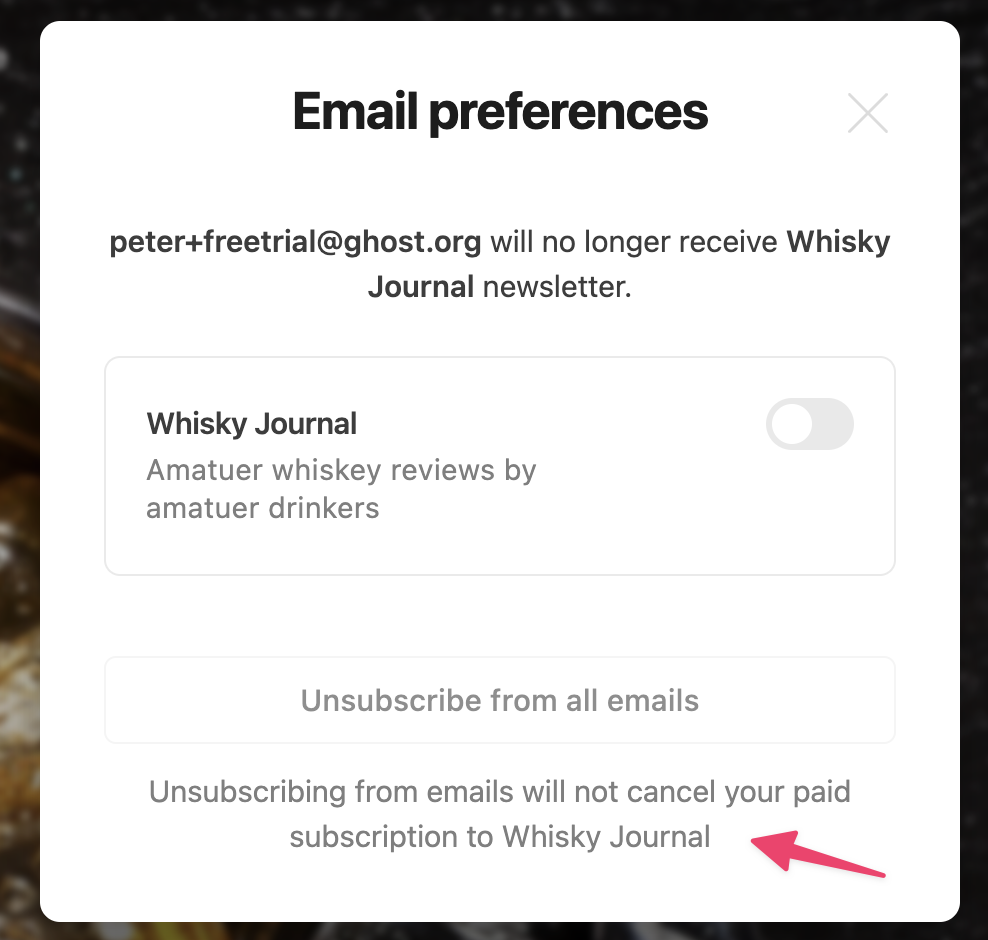Close the Email preferences dialog

(x=867, y=113)
